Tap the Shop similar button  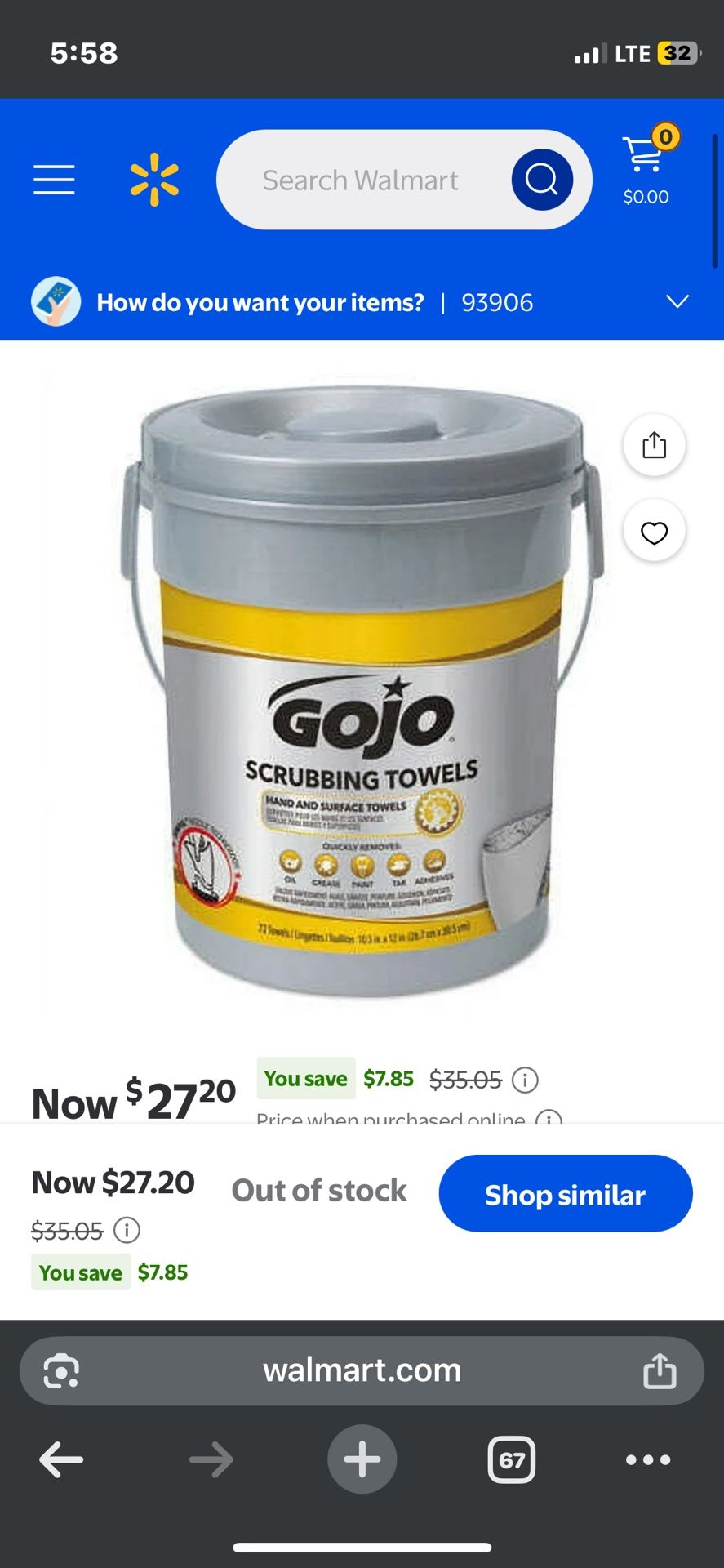pyautogui.click(x=564, y=1193)
